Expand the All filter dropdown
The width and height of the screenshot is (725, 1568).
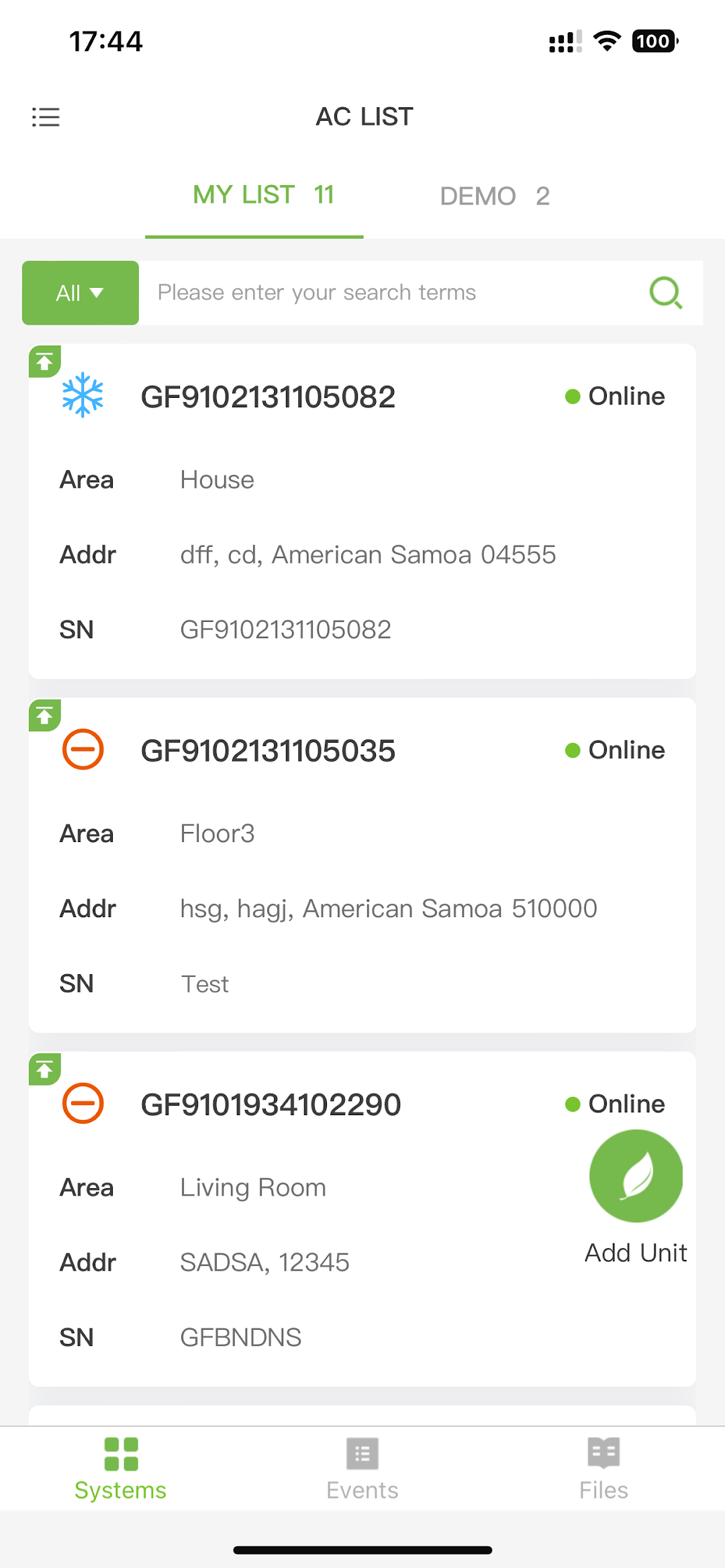[x=81, y=293]
